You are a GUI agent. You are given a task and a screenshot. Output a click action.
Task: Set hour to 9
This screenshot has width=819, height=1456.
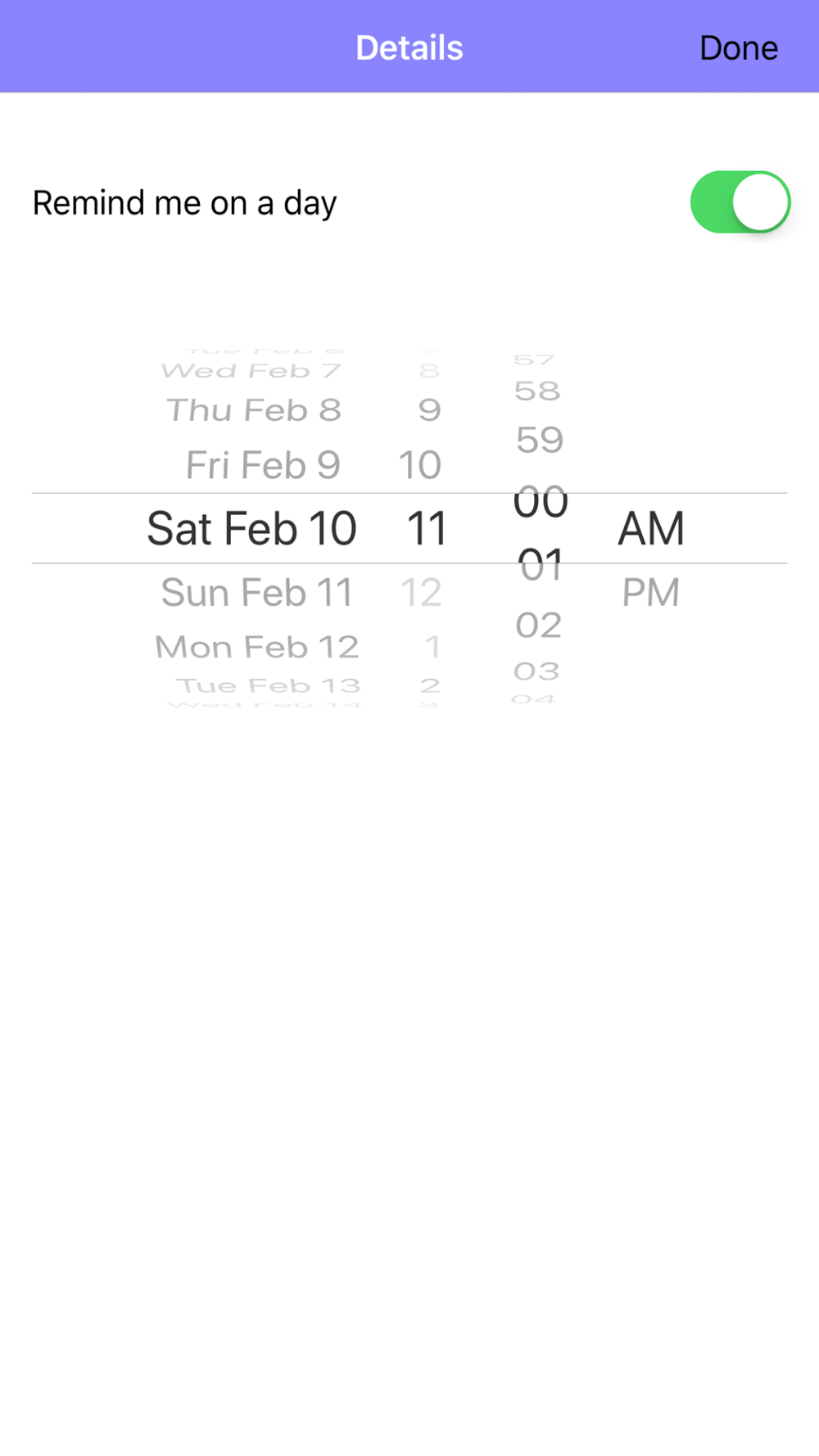click(429, 409)
